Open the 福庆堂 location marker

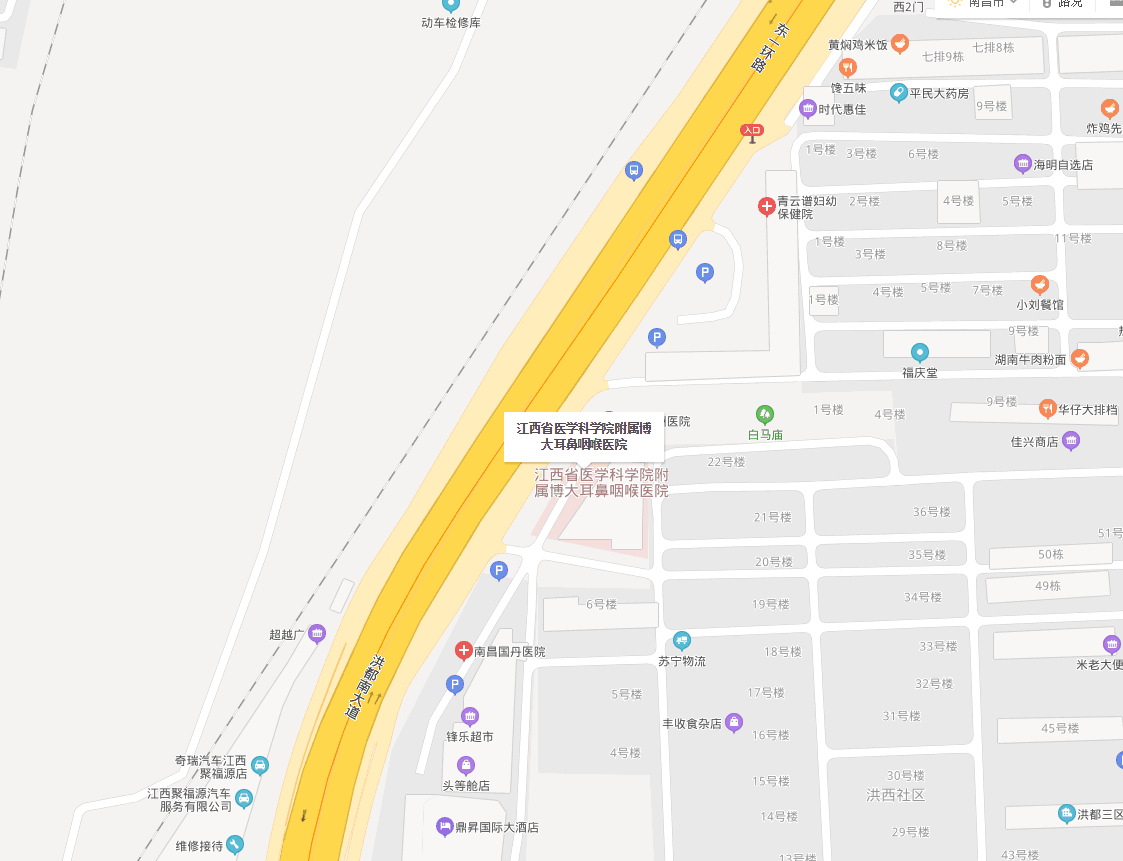[x=919, y=352]
